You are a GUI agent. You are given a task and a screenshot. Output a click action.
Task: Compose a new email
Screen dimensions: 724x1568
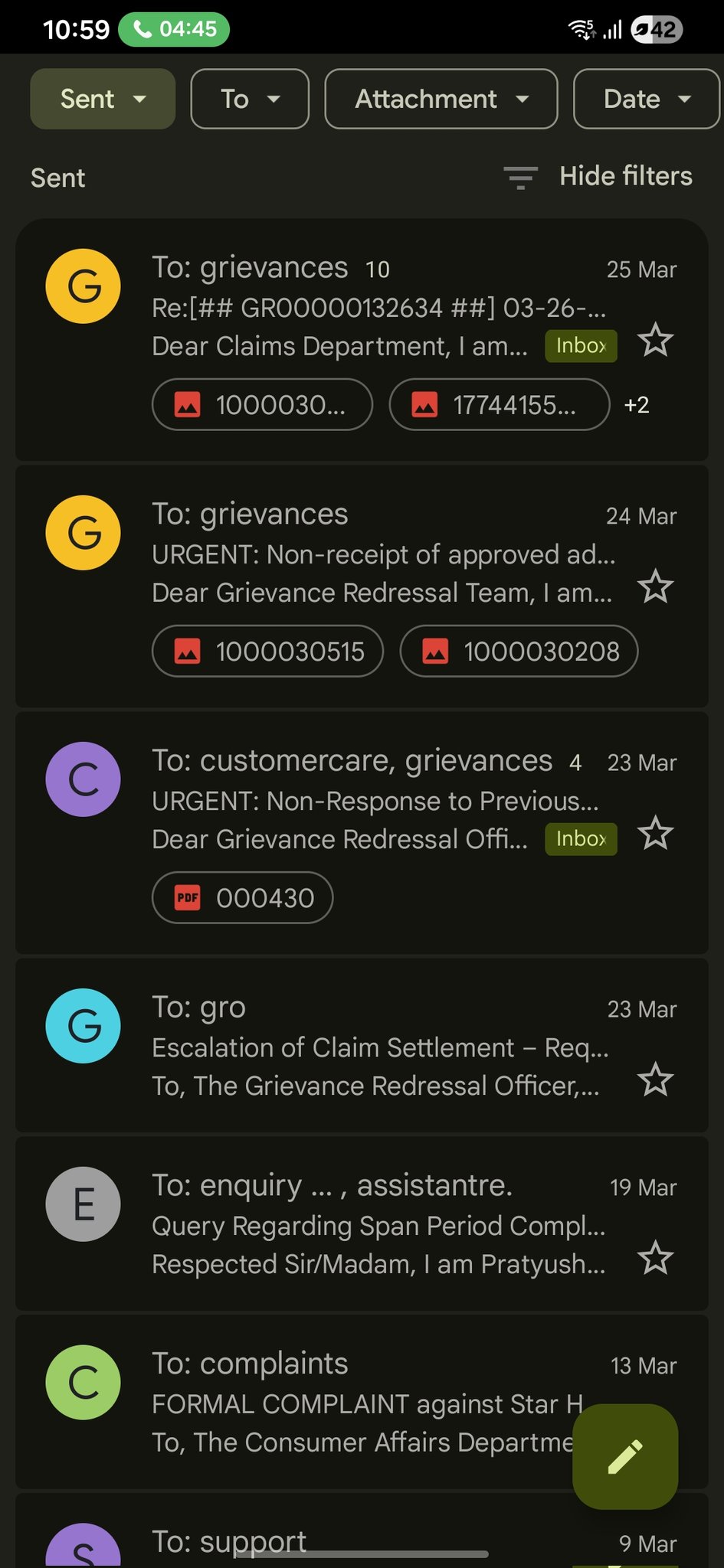coord(625,1456)
